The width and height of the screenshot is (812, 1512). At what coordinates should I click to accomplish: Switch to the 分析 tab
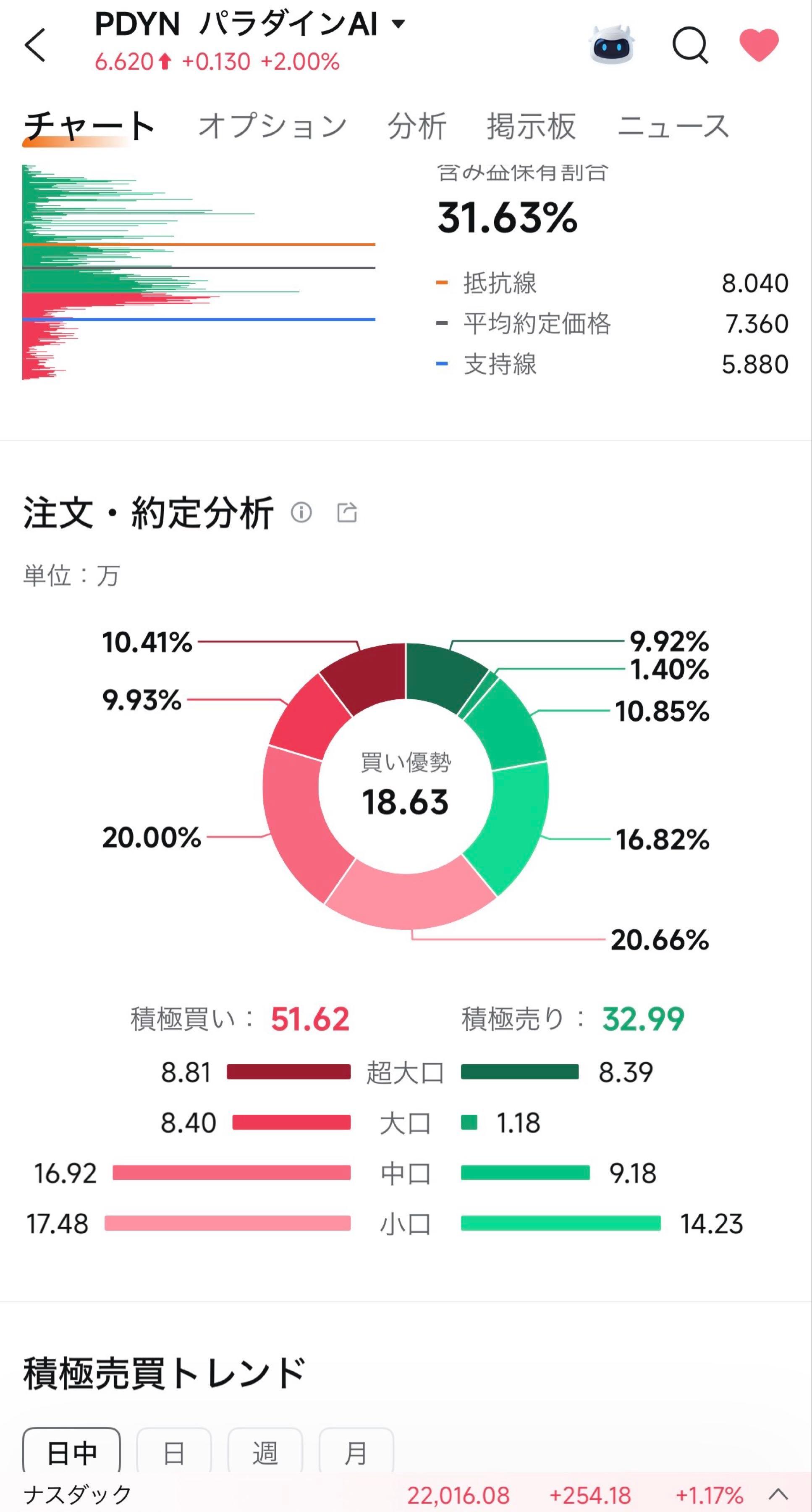pos(416,126)
